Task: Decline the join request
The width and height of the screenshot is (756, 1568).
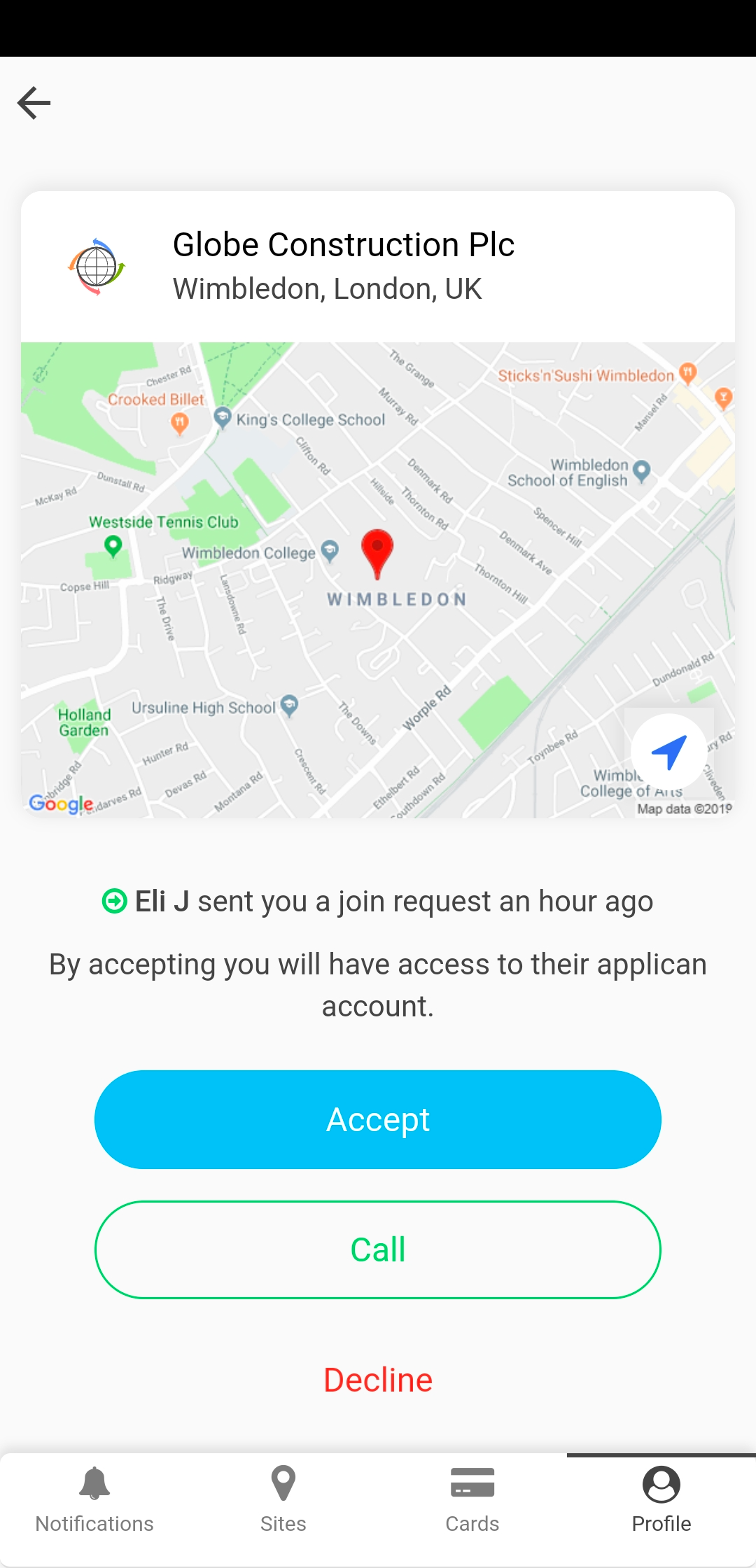Action: click(378, 1380)
